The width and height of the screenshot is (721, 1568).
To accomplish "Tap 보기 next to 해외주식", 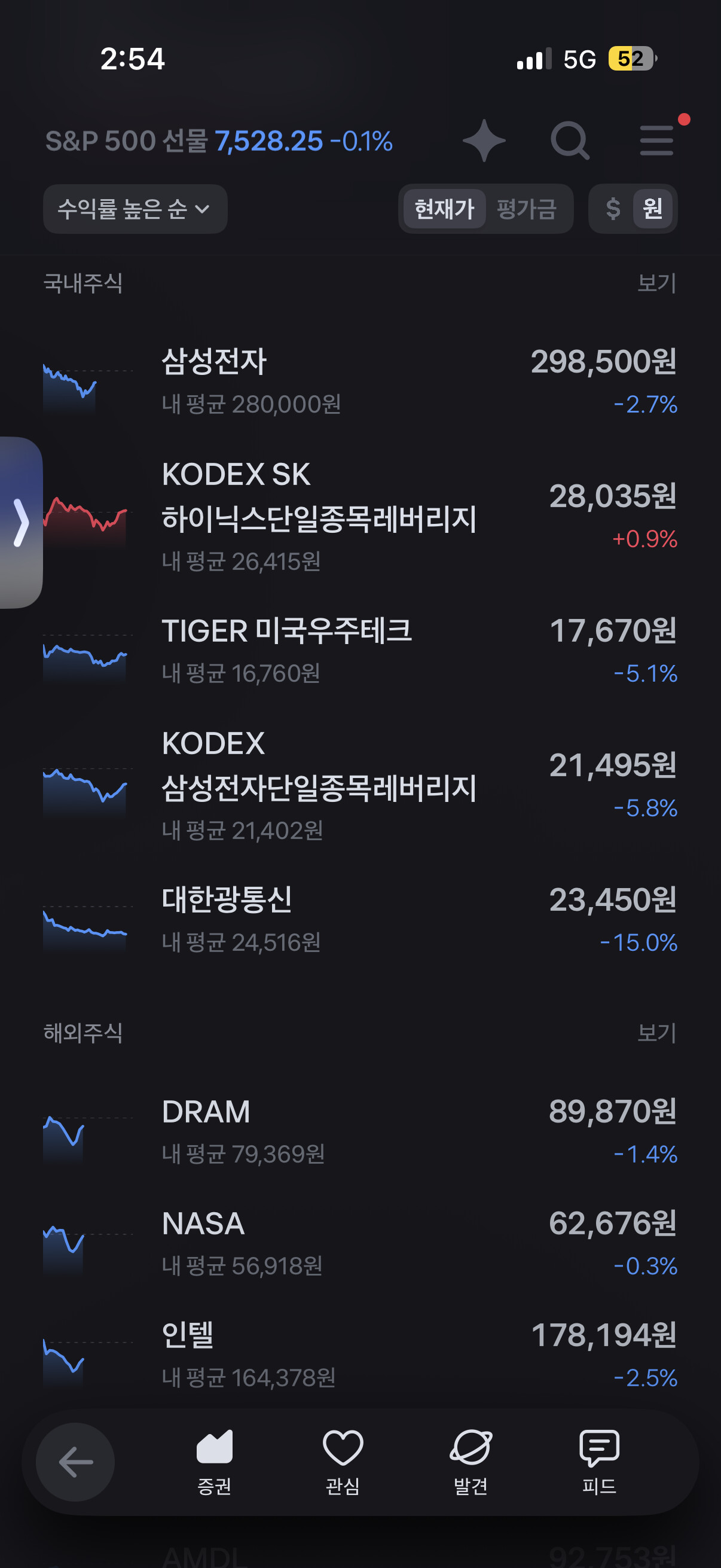I will pos(656,1033).
